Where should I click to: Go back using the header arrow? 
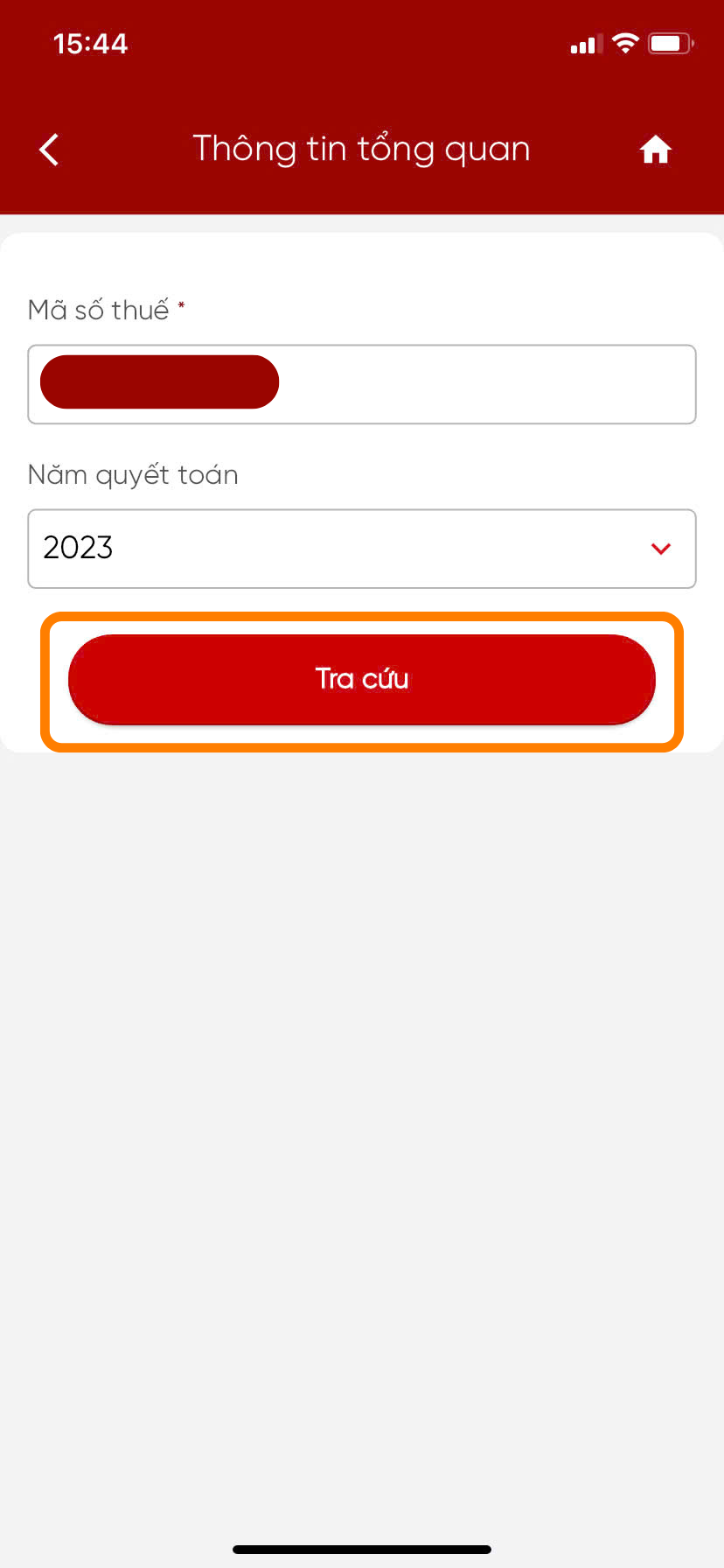pos(50,150)
